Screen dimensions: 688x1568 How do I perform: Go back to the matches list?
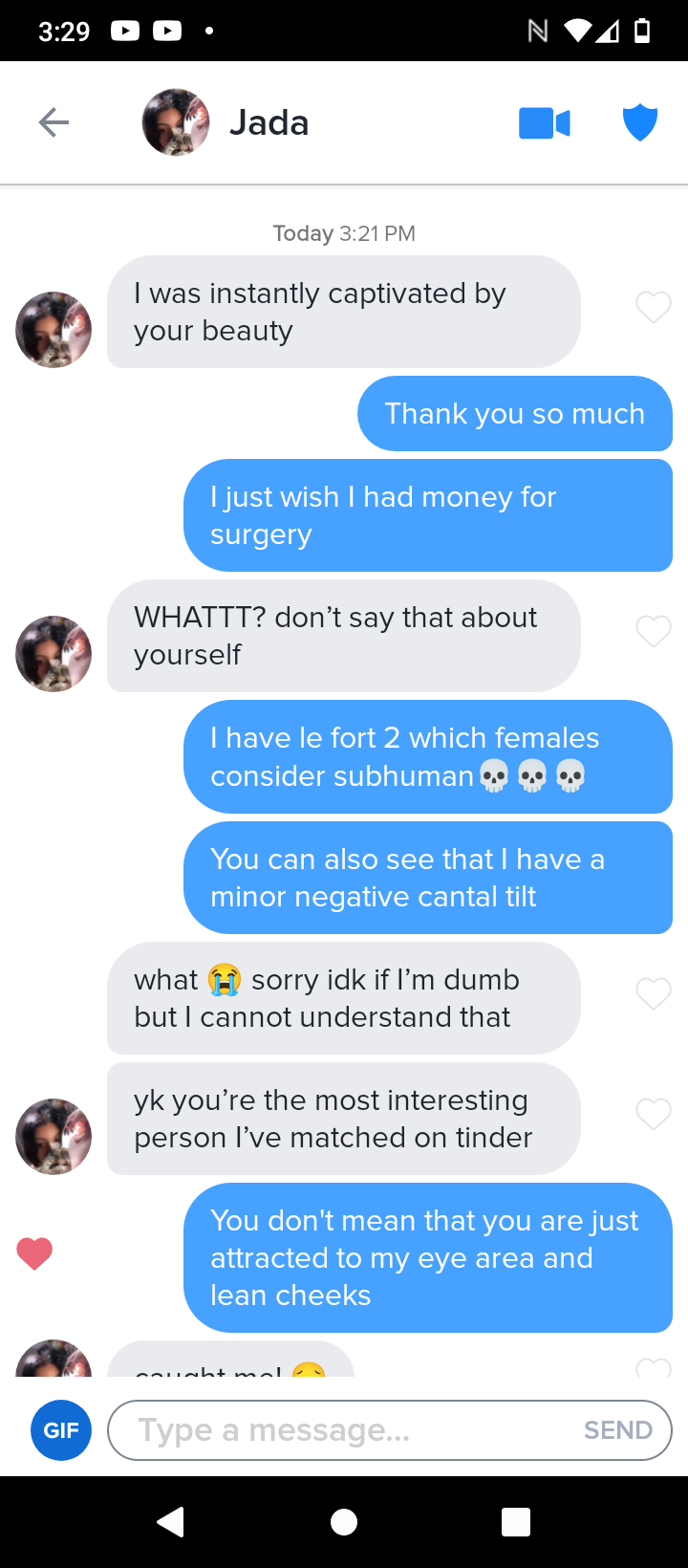pos(54,122)
